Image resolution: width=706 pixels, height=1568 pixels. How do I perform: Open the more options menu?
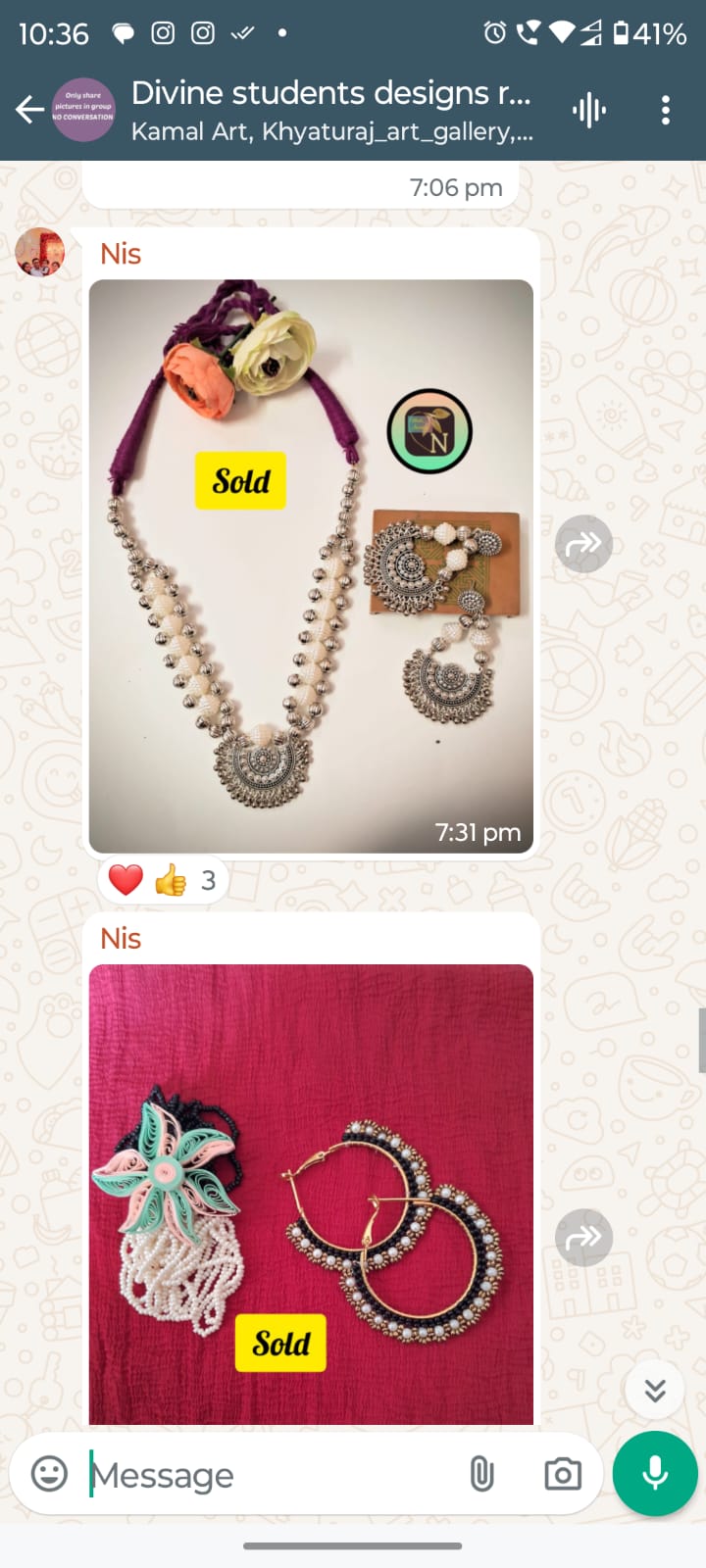tap(666, 110)
